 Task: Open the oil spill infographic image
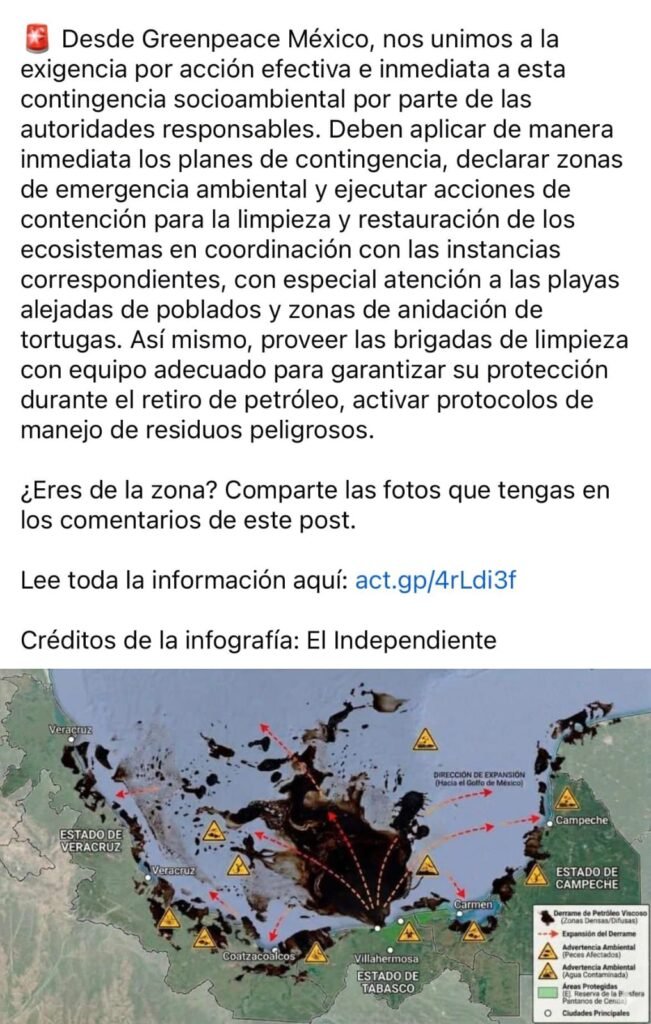point(325,845)
